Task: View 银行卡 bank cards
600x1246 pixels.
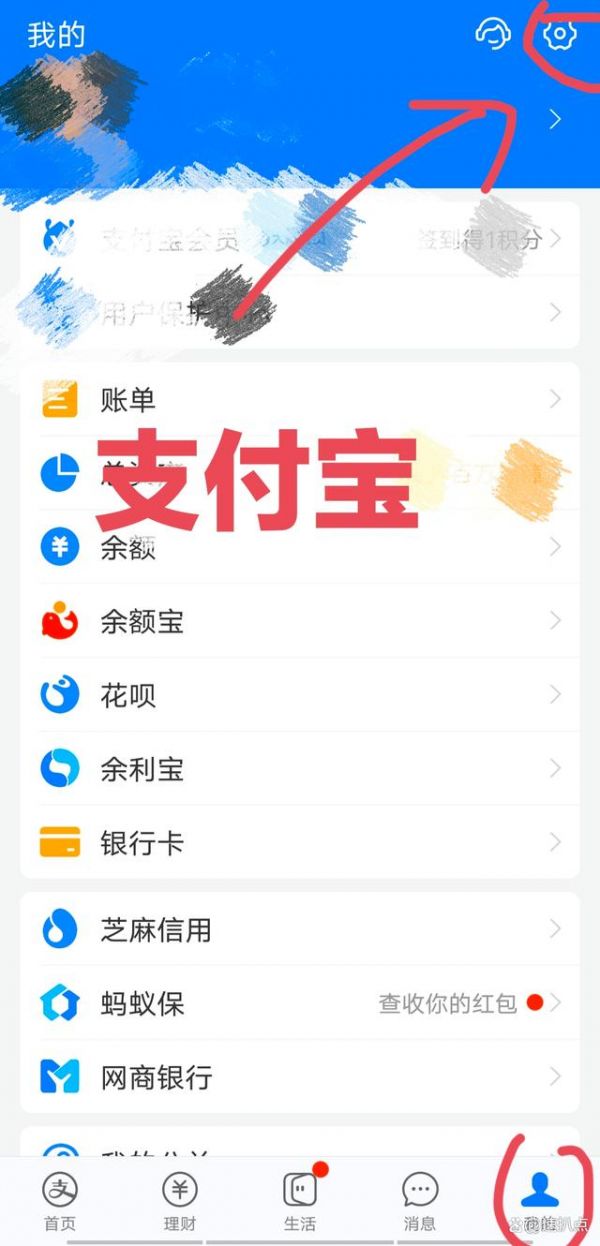Action: click(x=300, y=843)
